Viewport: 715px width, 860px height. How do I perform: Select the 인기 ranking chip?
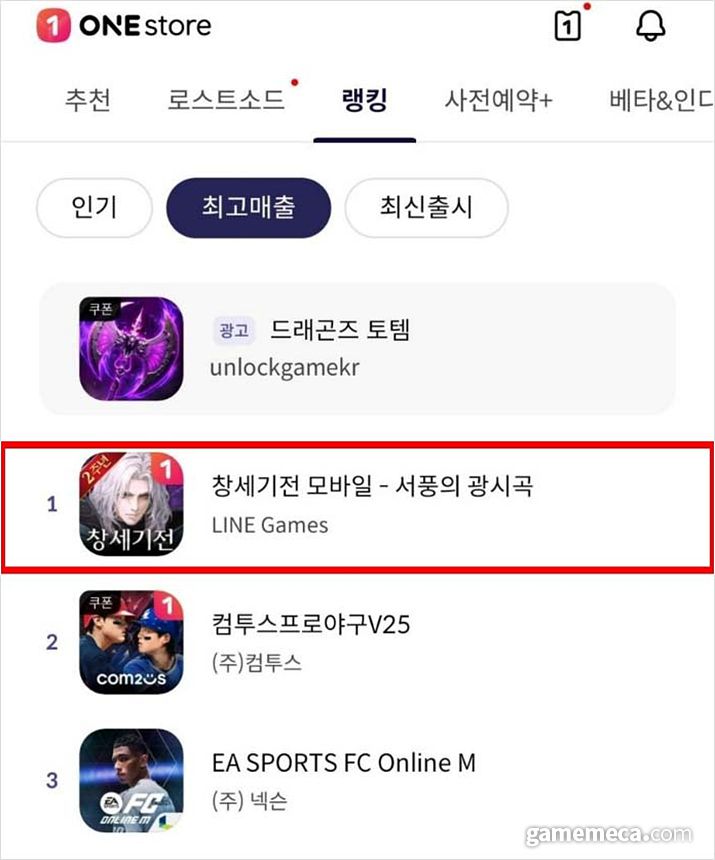point(94,208)
